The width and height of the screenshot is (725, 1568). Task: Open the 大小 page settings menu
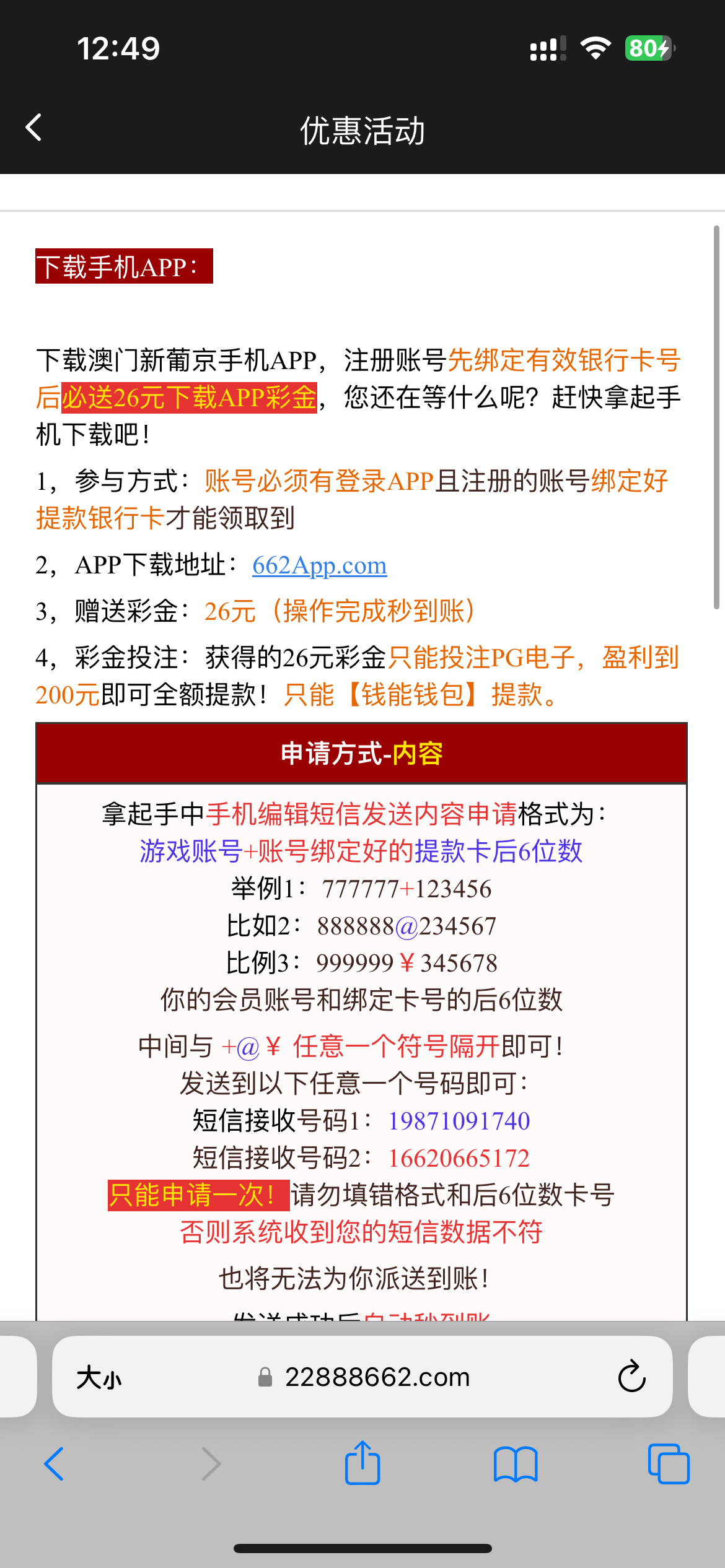99,1378
